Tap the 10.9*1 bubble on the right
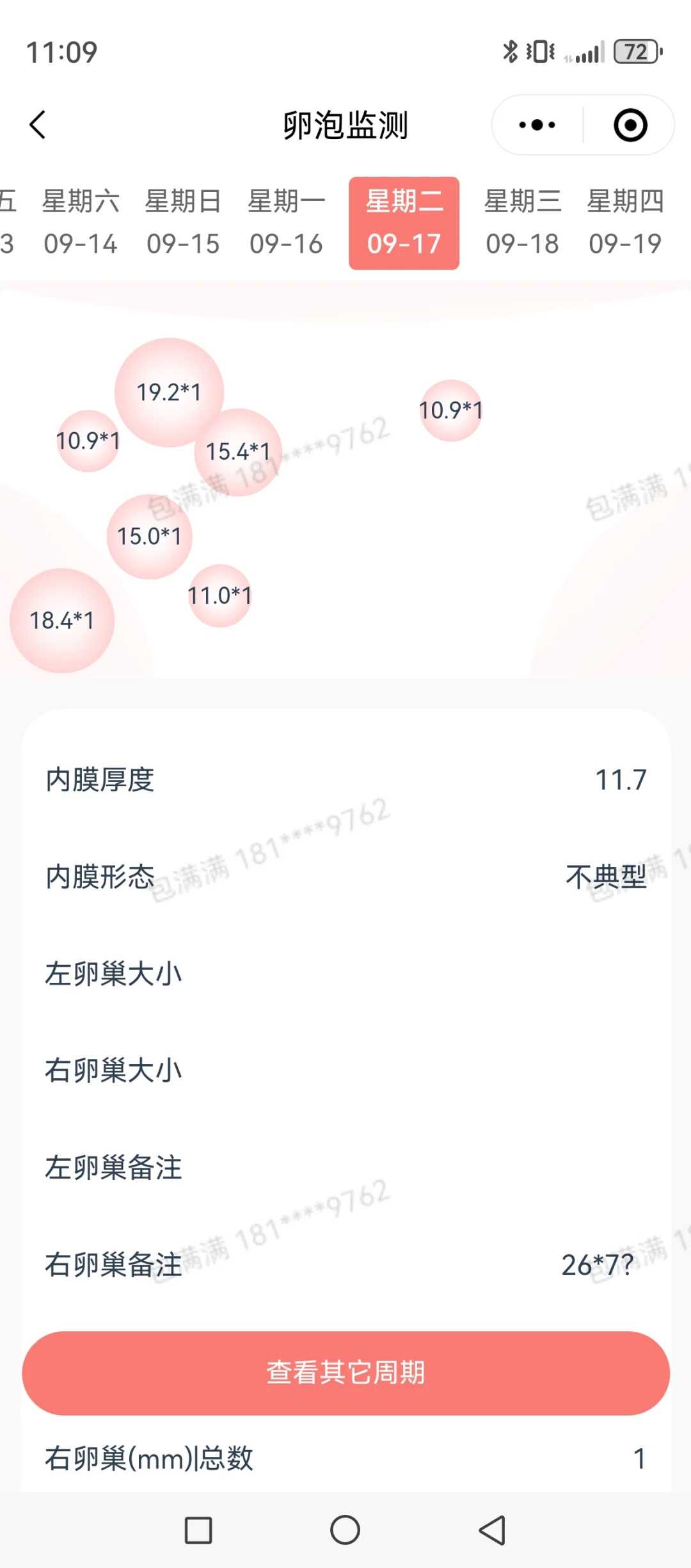This screenshot has height=1568, width=691. click(452, 410)
